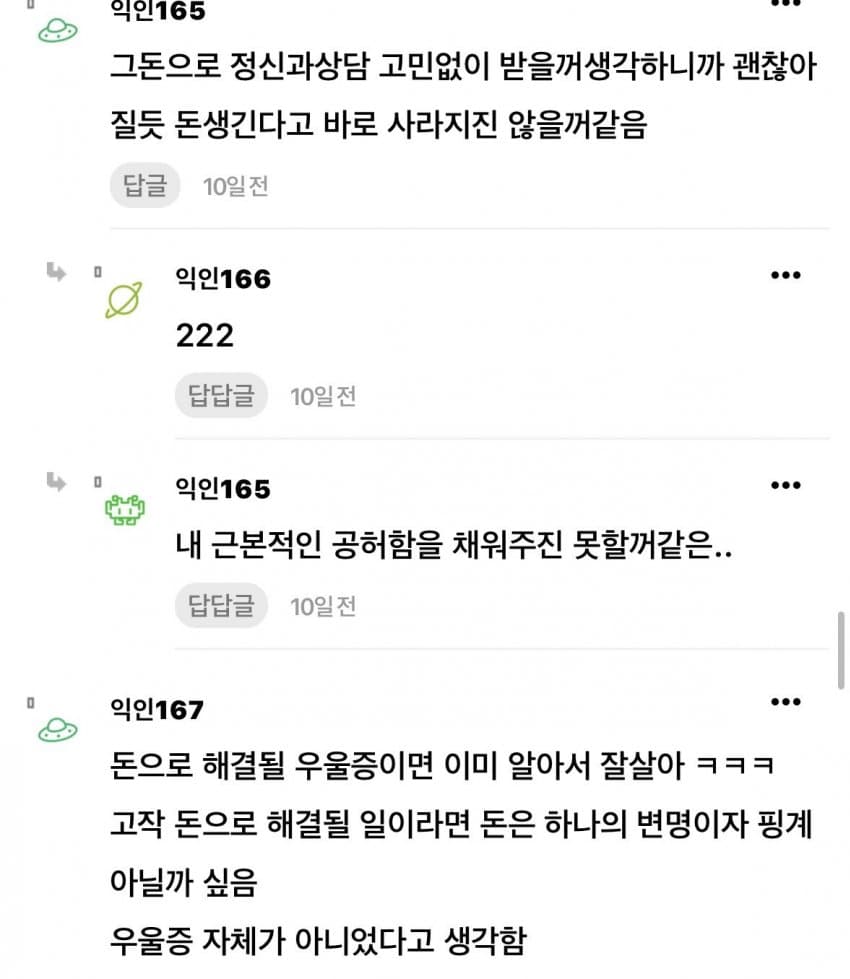Screen dimensions: 850x979
Task: Open overflow menu on 익인166's reply
Action: pos(785,275)
